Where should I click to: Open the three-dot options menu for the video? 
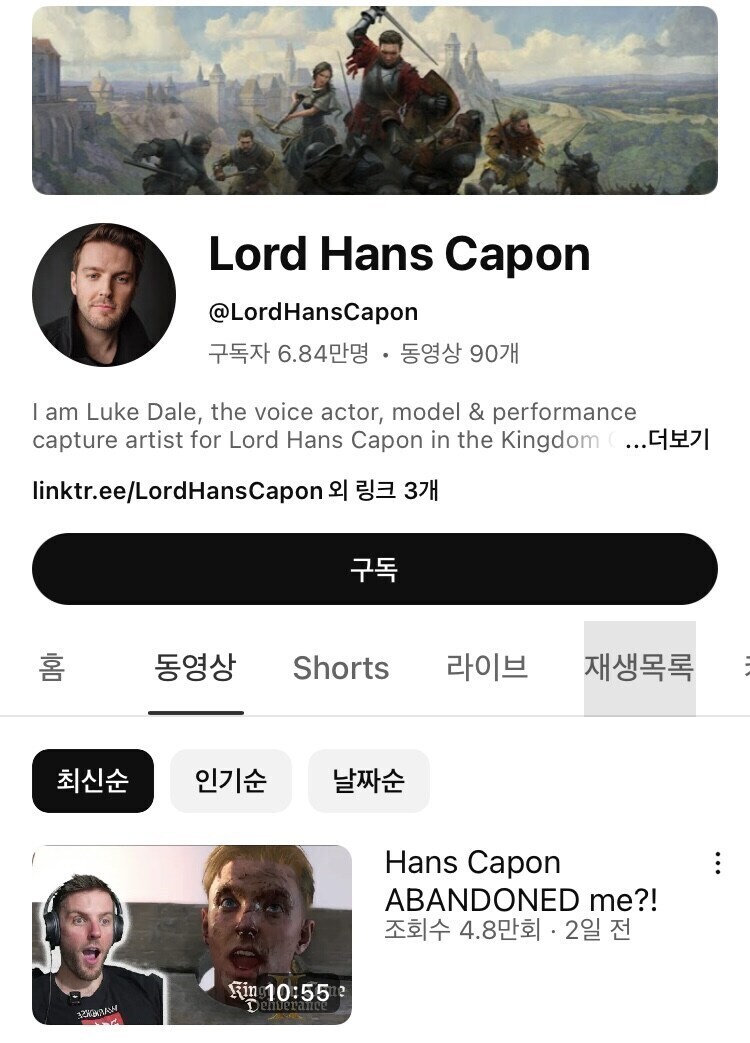[x=719, y=861]
